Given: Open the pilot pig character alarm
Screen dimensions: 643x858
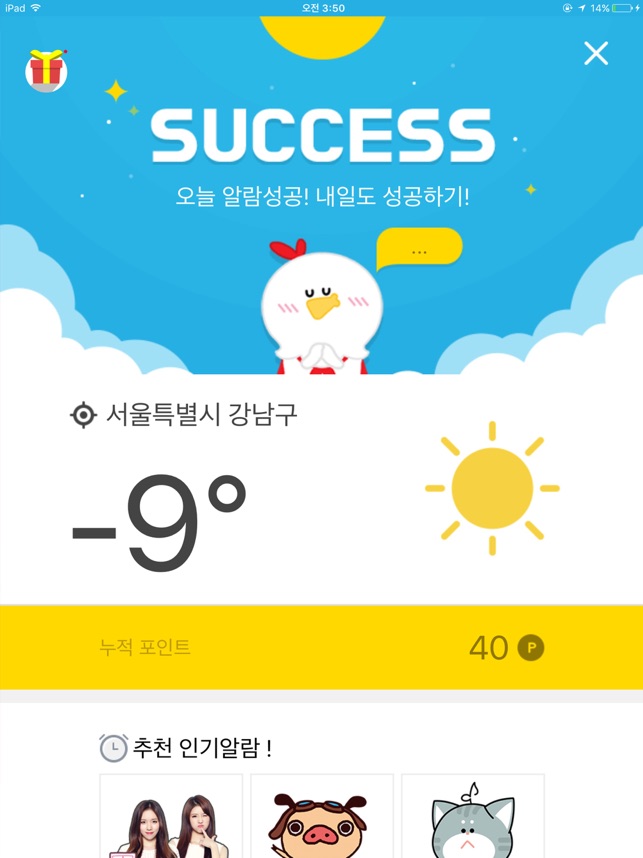Looking at the screenshot, I should [x=321, y=820].
